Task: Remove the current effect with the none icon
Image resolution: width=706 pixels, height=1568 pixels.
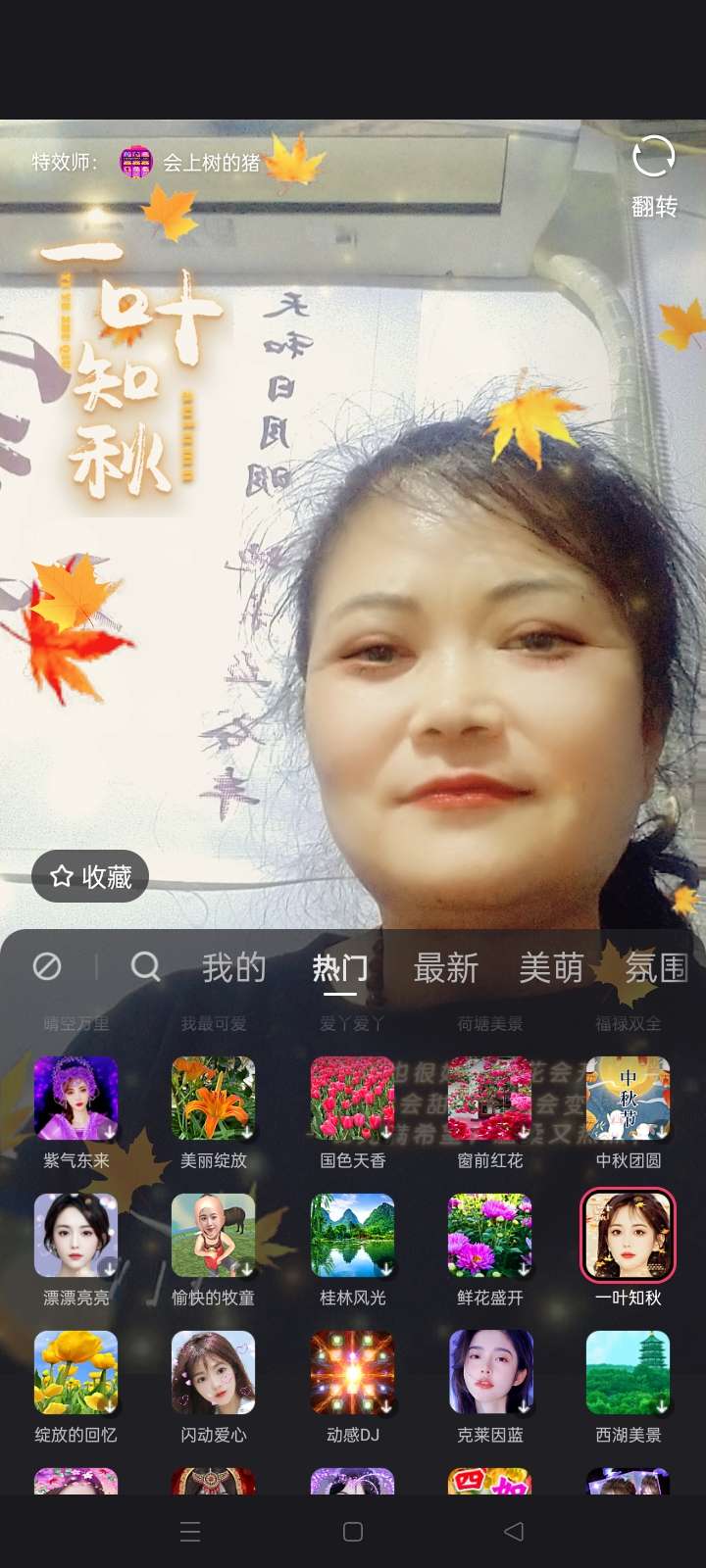Action: 47,967
